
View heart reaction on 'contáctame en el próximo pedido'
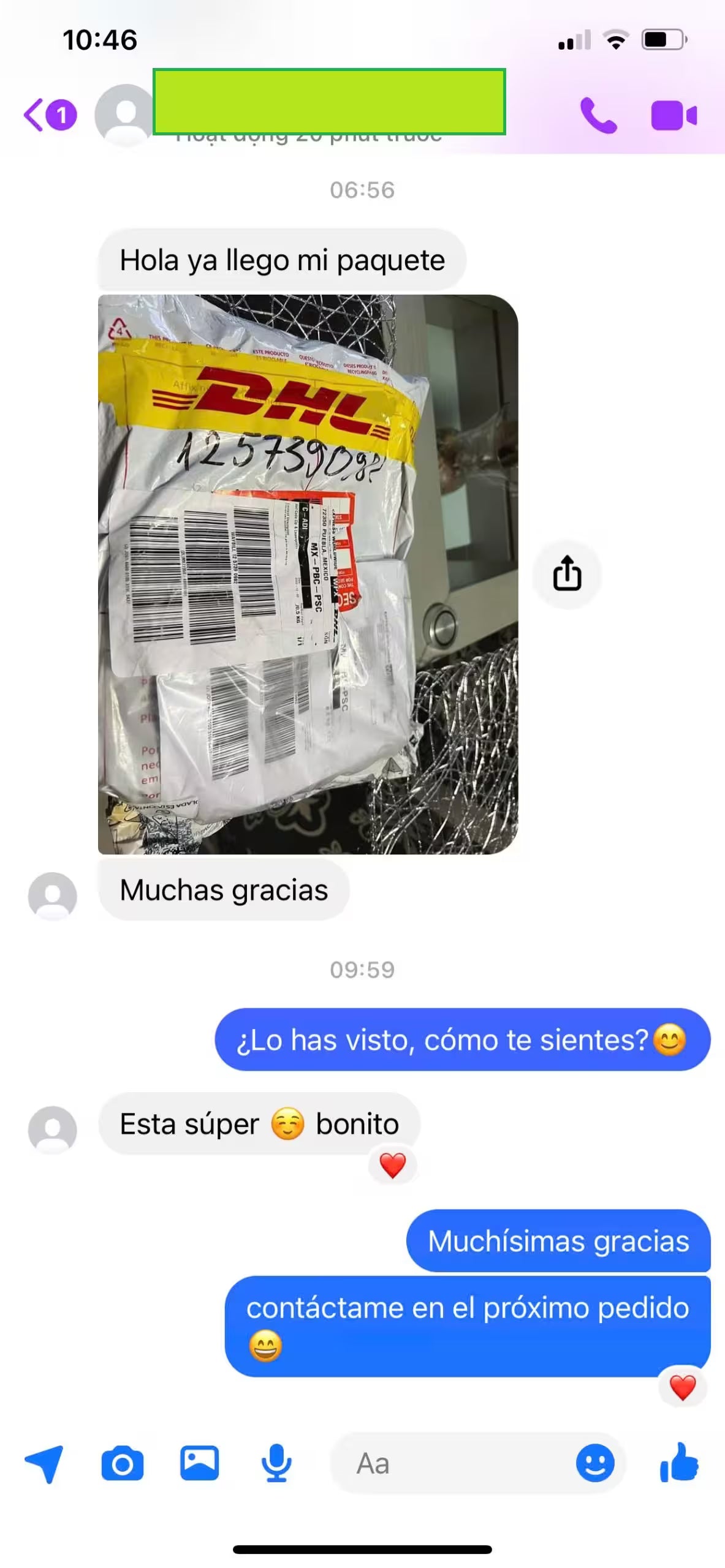(682, 1387)
